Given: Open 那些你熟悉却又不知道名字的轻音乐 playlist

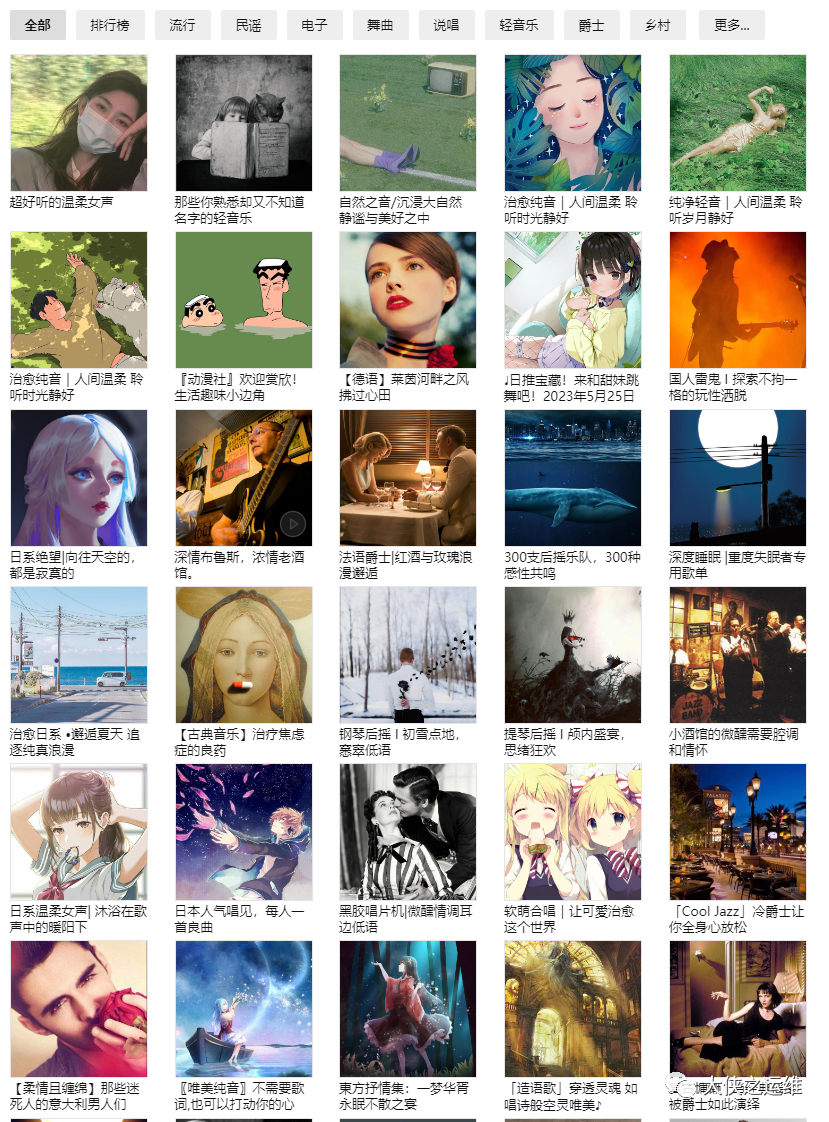Looking at the screenshot, I should coord(243,123).
